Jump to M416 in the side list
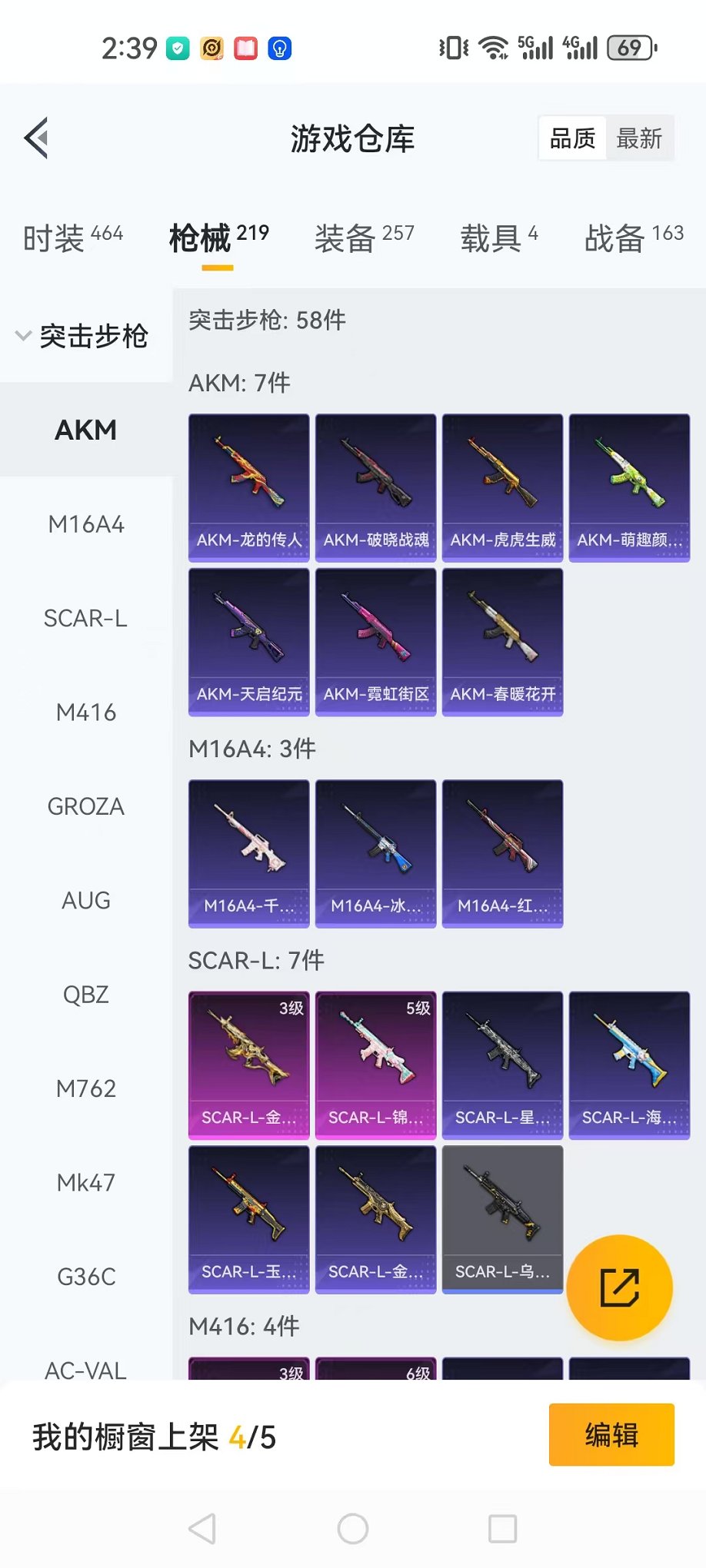Viewport: 706px width, 1568px height. pyautogui.click(x=86, y=713)
